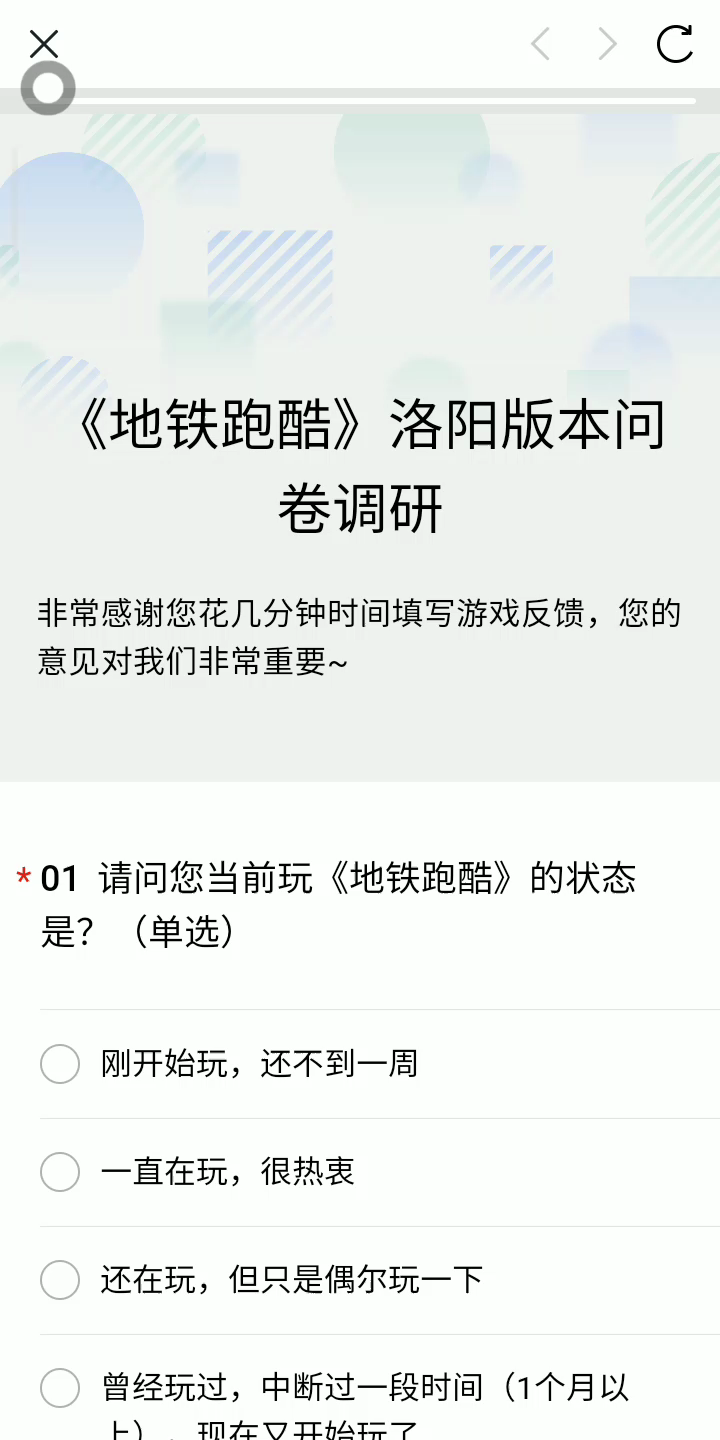Close the survey webview
This screenshot has width=720, height=1440.
click(x=44, y=44)
